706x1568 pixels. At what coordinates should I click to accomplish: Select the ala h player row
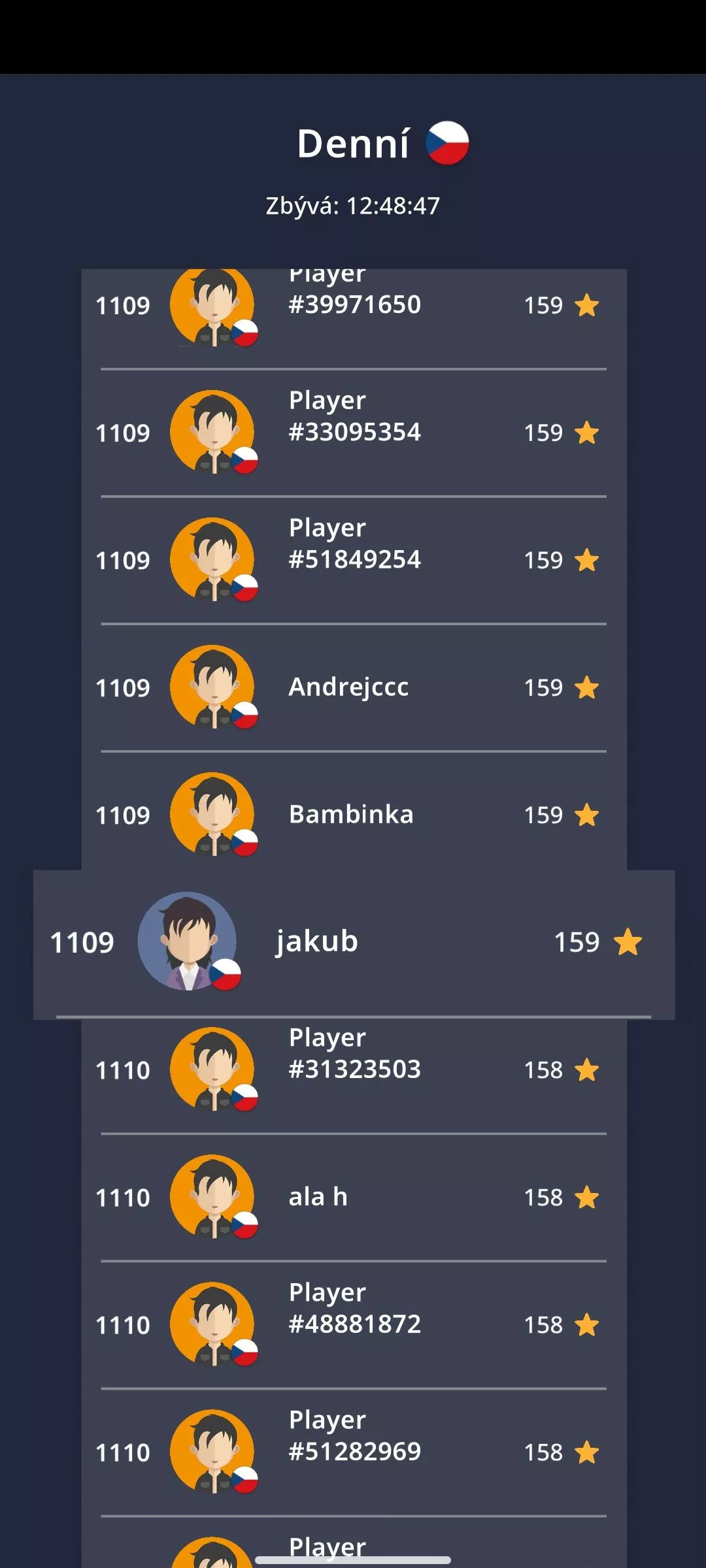point(354,1197)
